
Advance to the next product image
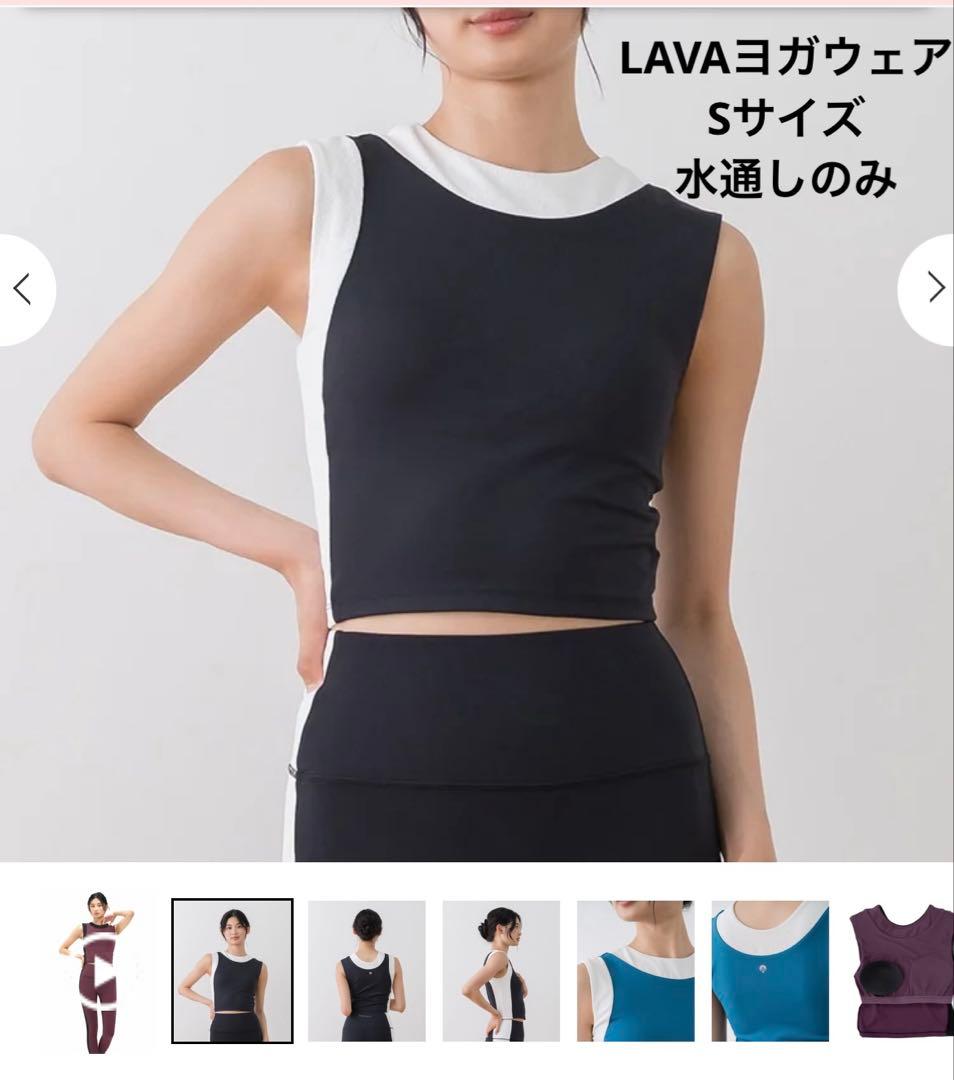930,289
